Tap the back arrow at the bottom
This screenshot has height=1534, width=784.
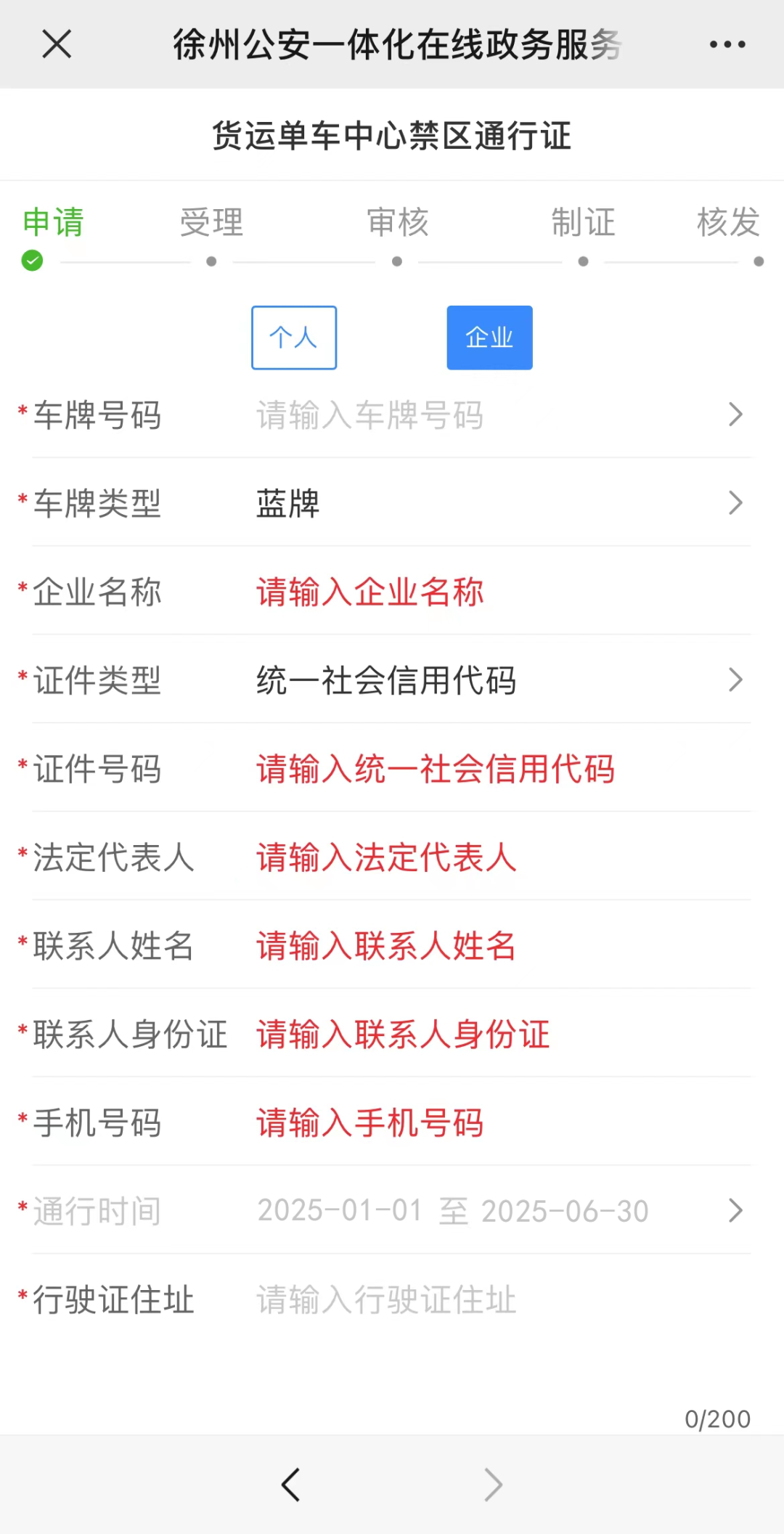pos(290,1485)
